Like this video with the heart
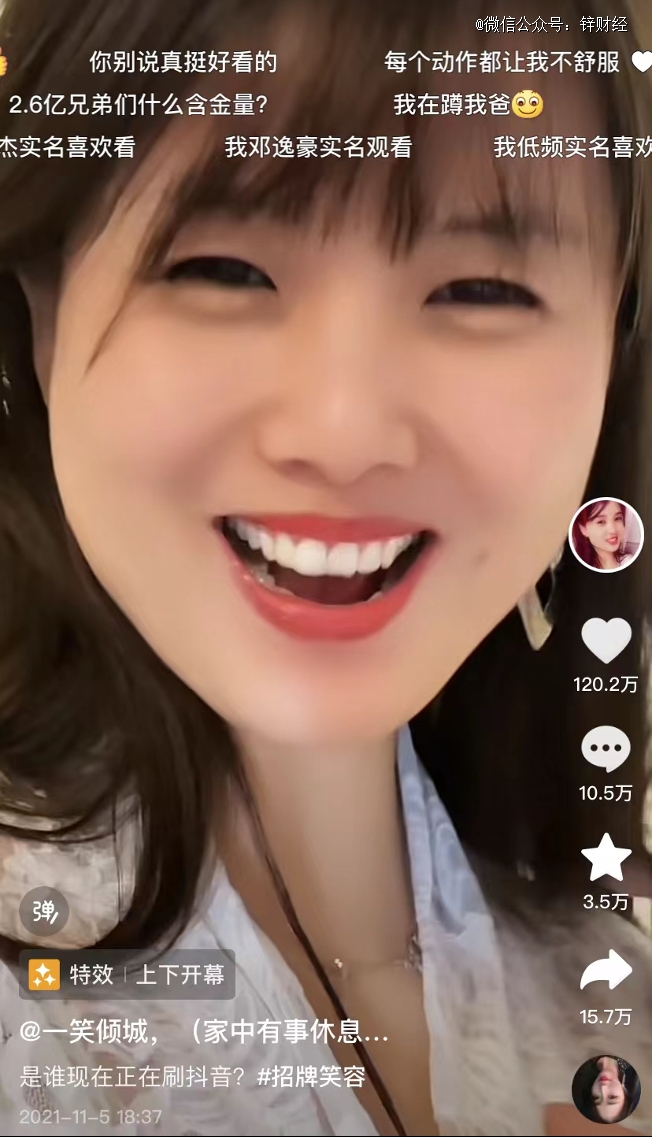 tap(606, 641)
